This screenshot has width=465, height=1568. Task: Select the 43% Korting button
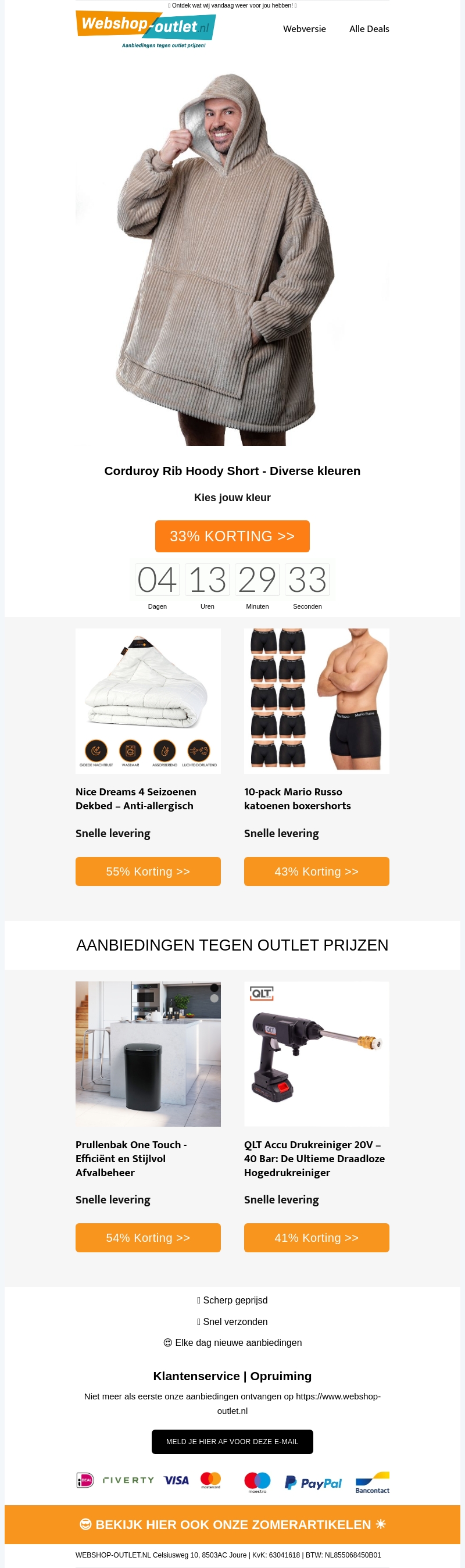click(317, 871)
